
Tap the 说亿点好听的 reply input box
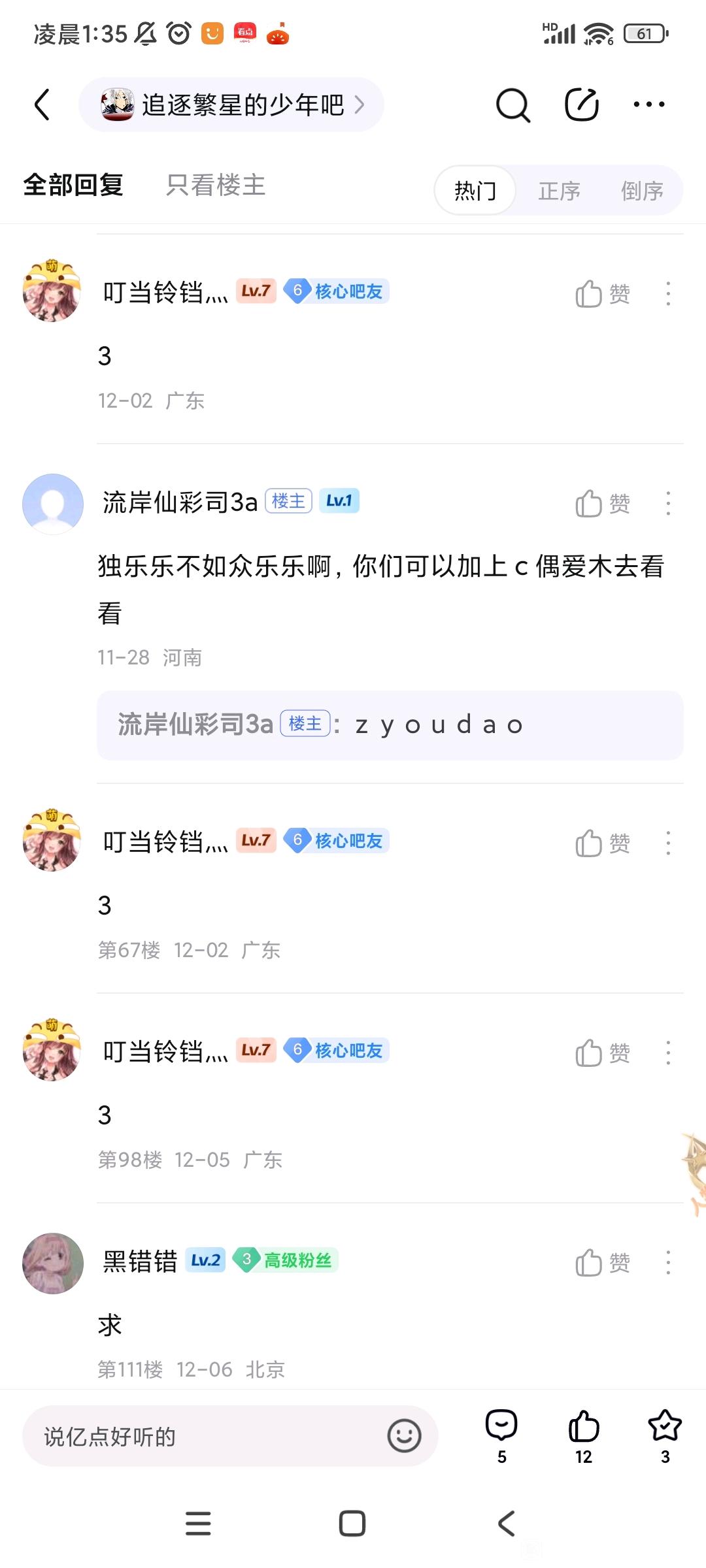tap(203, 1436)
